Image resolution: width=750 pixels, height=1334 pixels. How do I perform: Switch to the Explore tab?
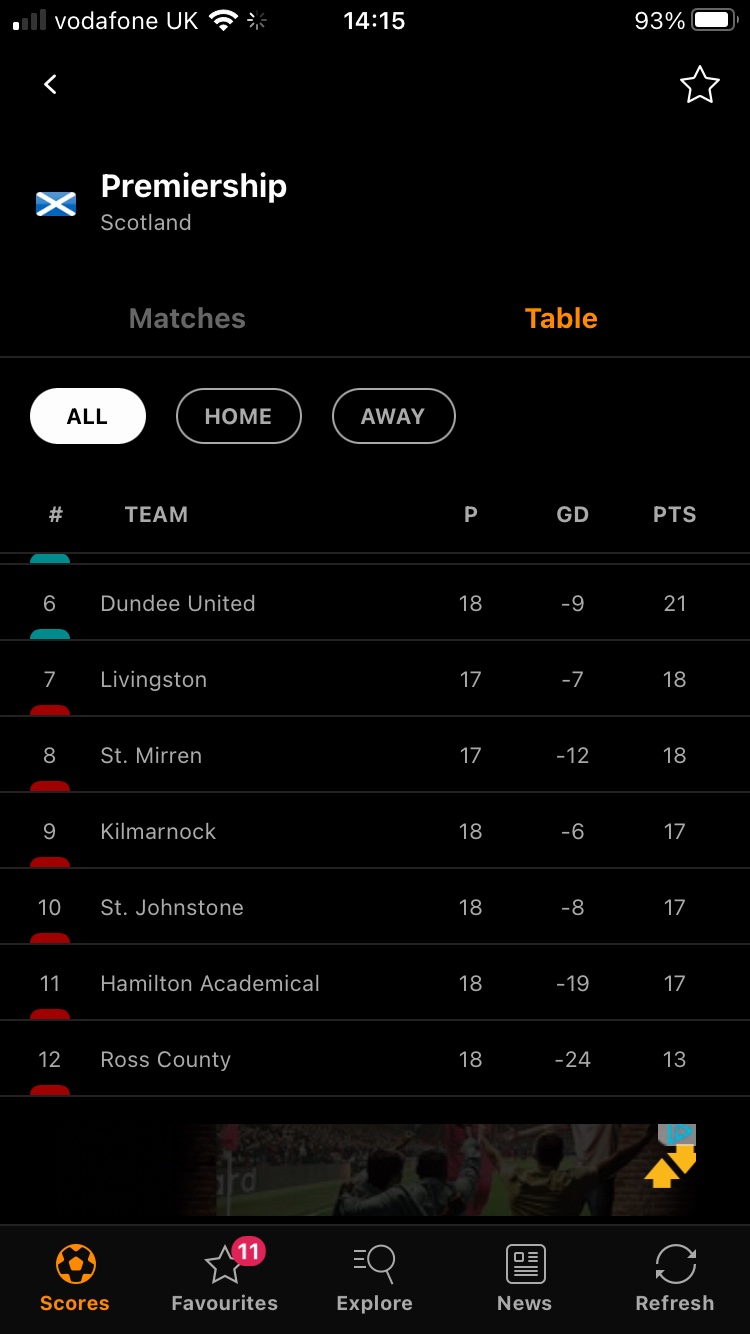click(x=375, y=1278)
